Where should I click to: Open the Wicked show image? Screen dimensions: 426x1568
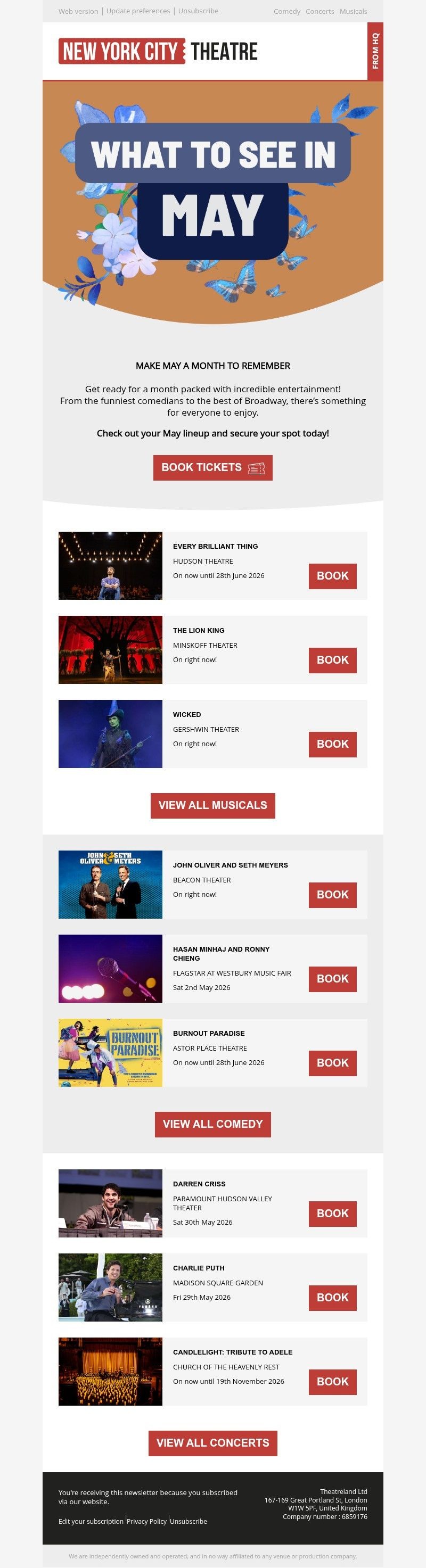(110, 733)
